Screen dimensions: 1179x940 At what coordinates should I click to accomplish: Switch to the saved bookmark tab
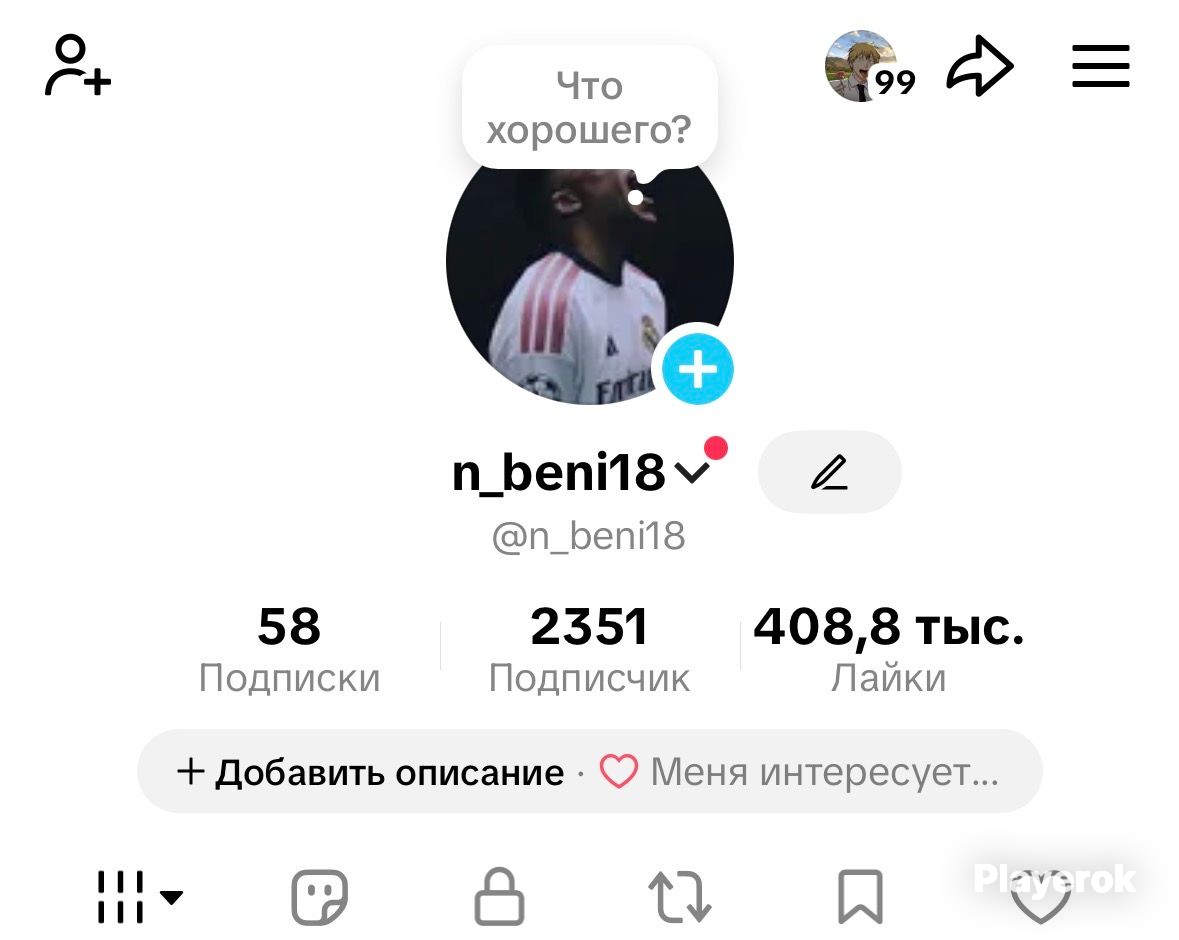[x=860, y=896]
